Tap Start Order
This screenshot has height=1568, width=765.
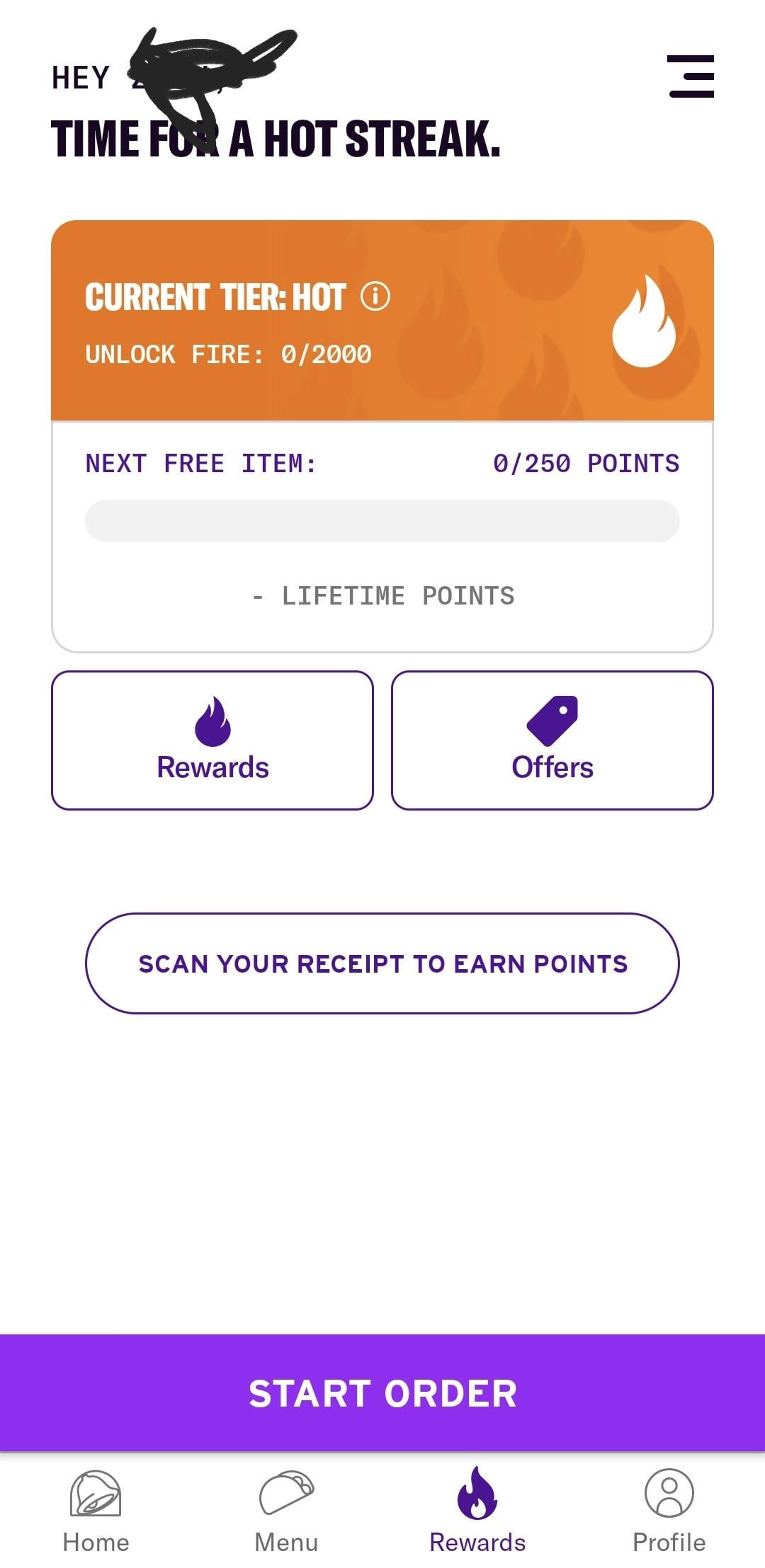382,1392
